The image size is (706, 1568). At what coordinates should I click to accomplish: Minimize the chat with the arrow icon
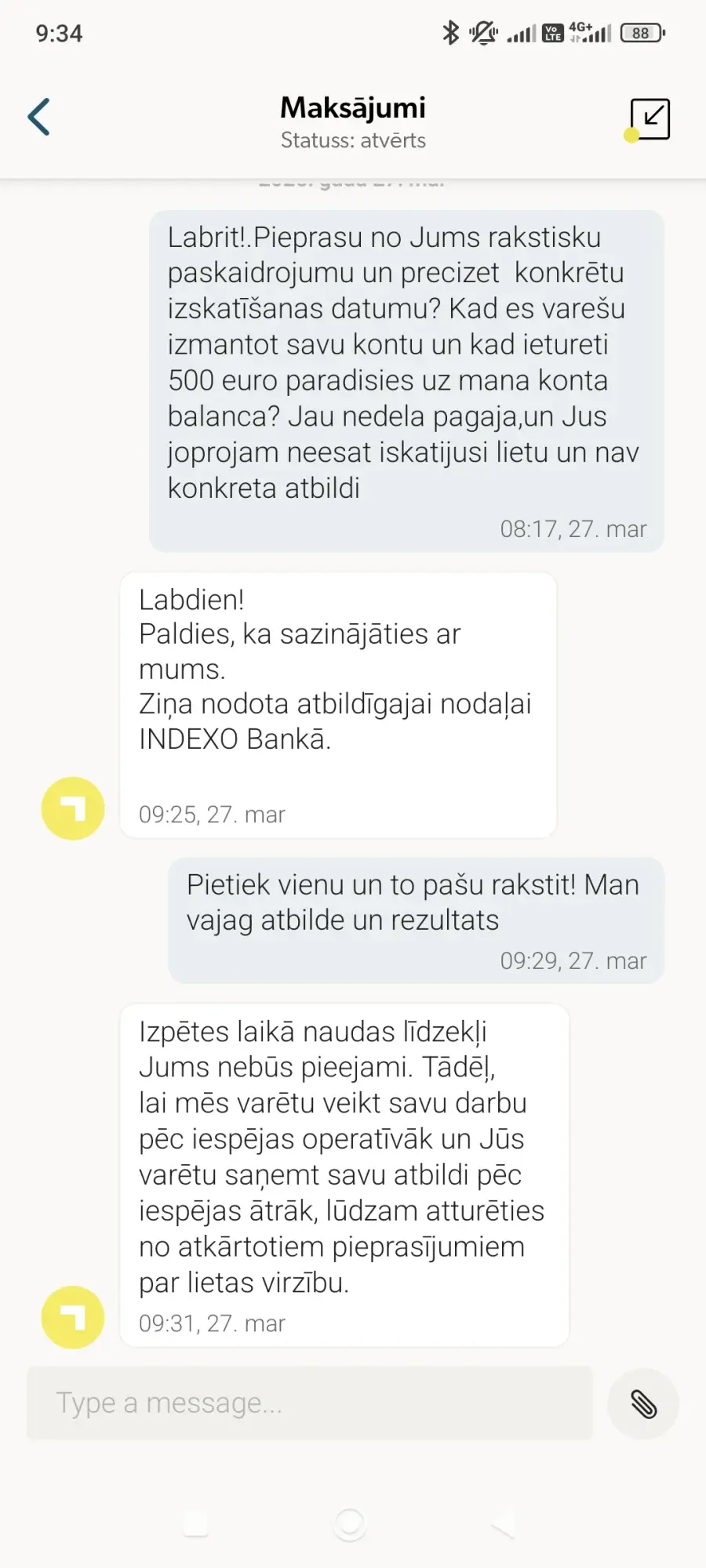click(x=650, y=119)
